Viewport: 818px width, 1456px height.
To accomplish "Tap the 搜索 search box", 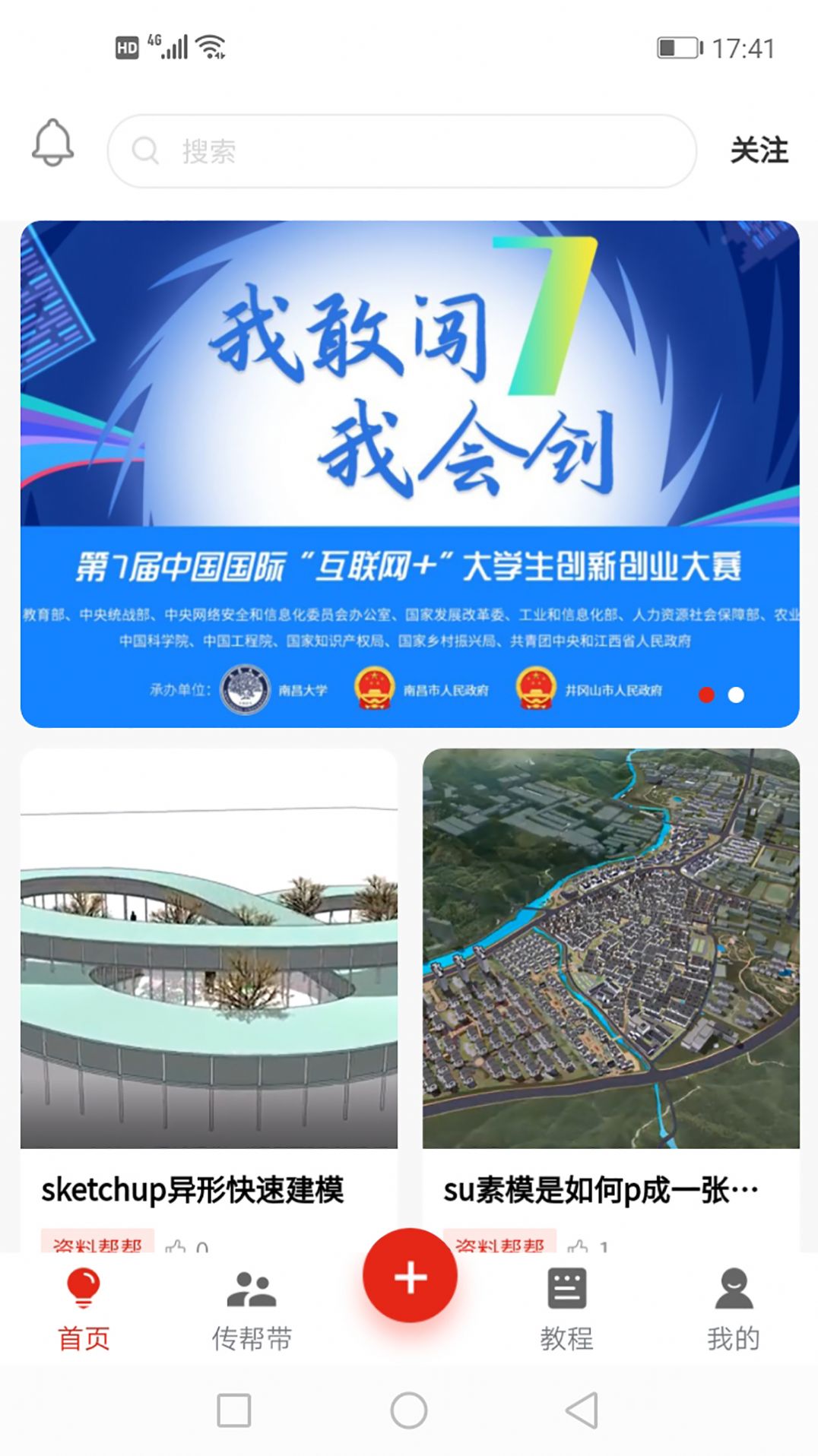I will tap(401, 151).
